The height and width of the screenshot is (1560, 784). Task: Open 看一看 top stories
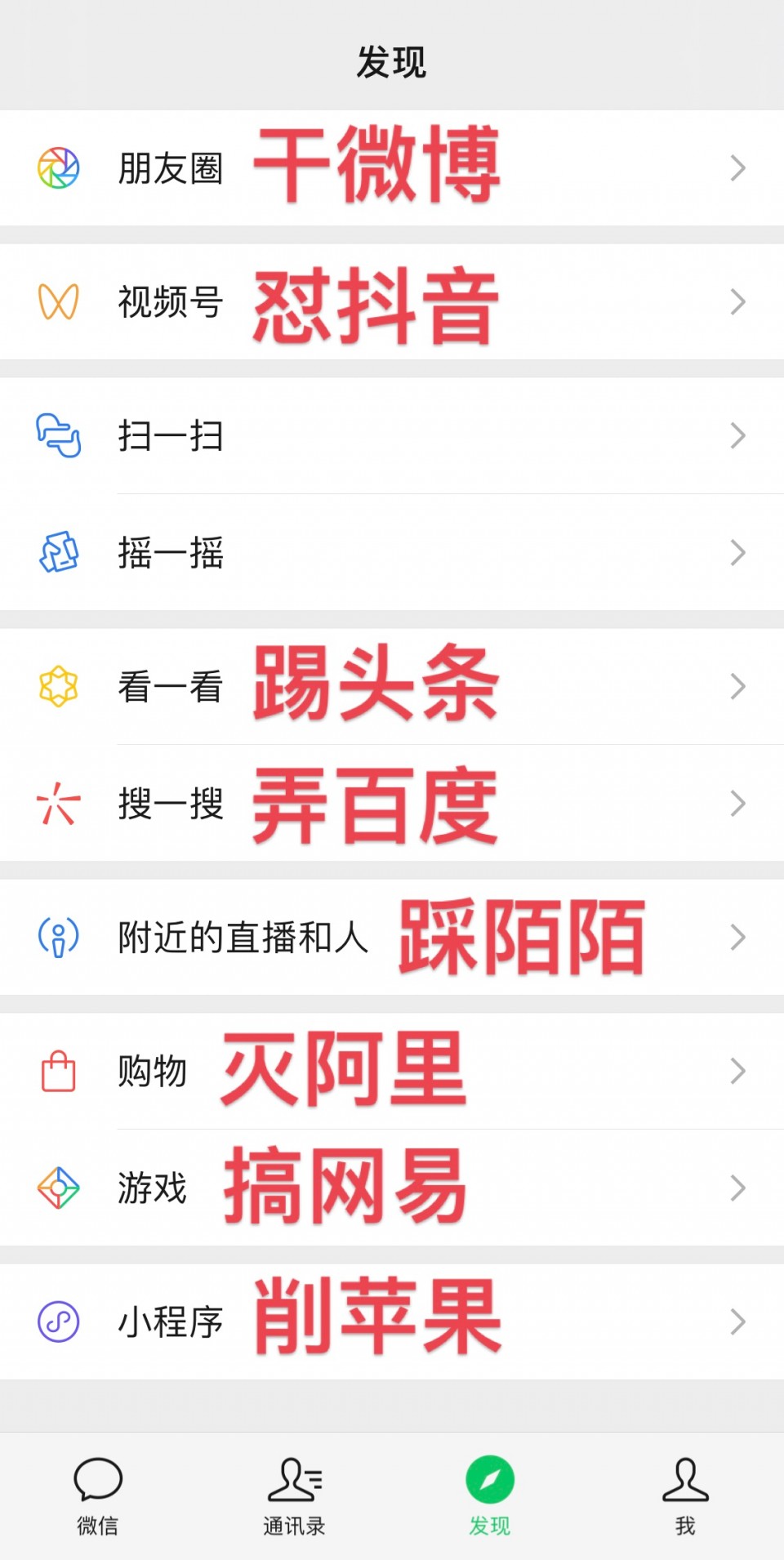point(170,686)
